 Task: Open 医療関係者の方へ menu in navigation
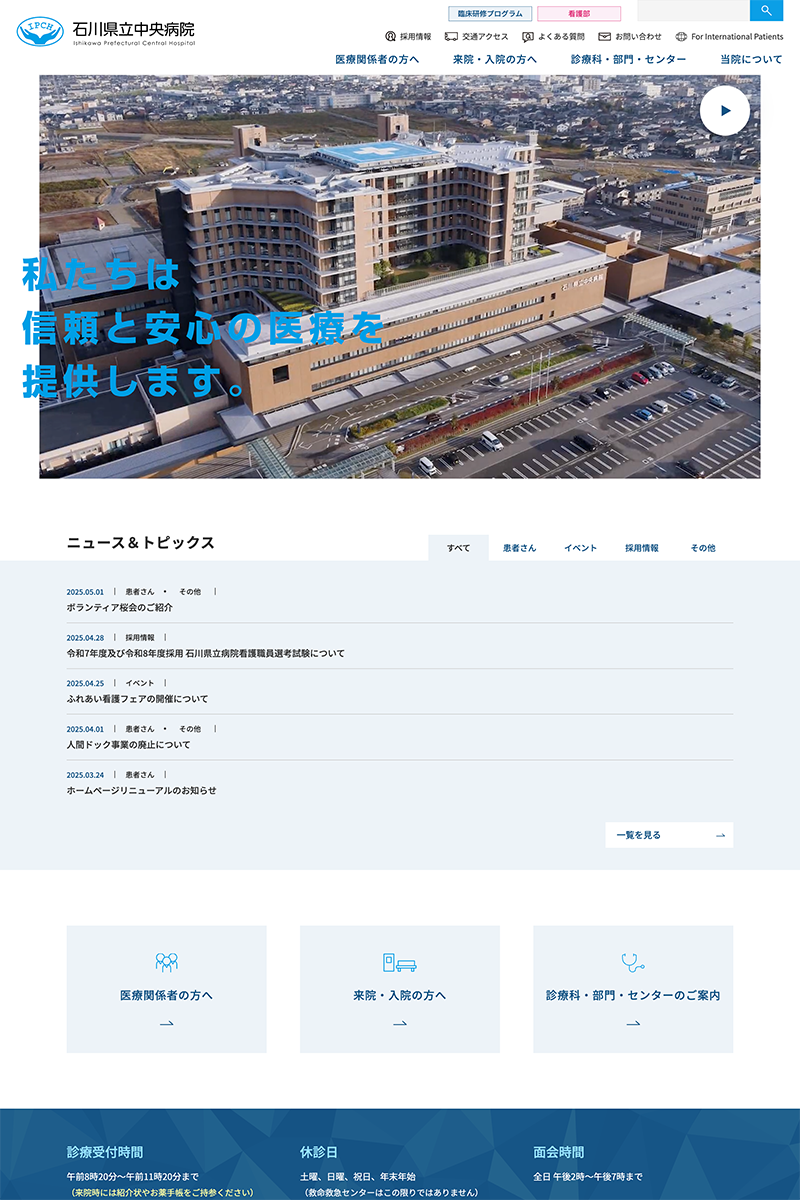377,60
